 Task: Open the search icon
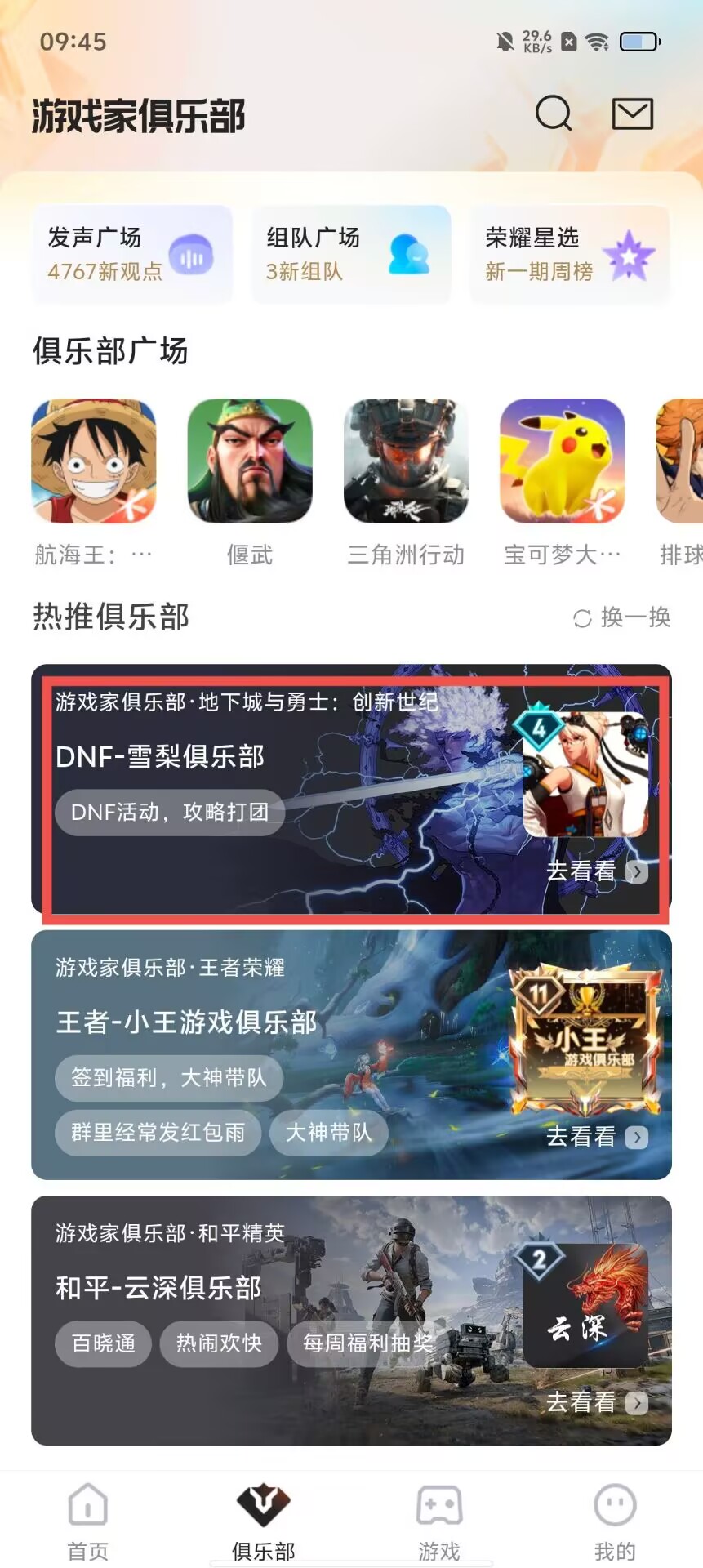553,114
